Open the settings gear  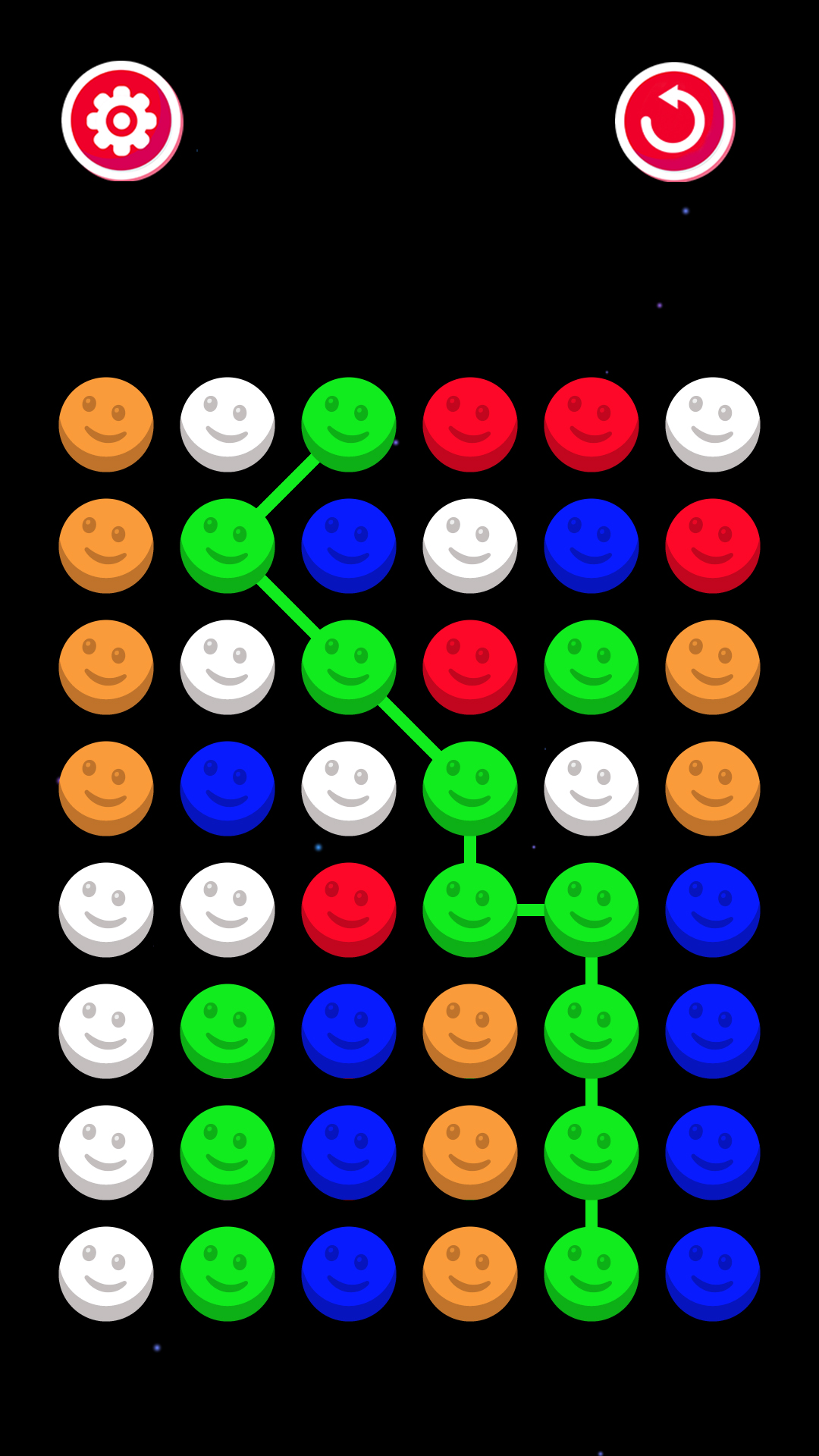121,121
